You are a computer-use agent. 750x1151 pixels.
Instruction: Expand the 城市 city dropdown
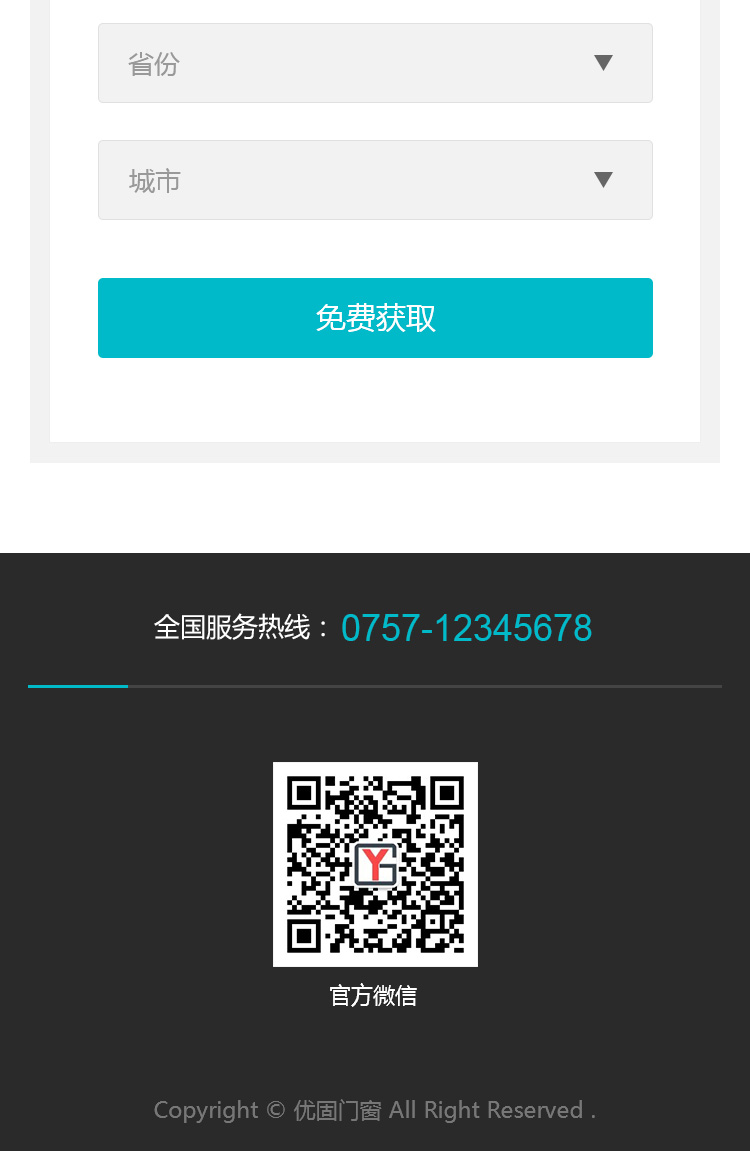click(x=375, y=180)
